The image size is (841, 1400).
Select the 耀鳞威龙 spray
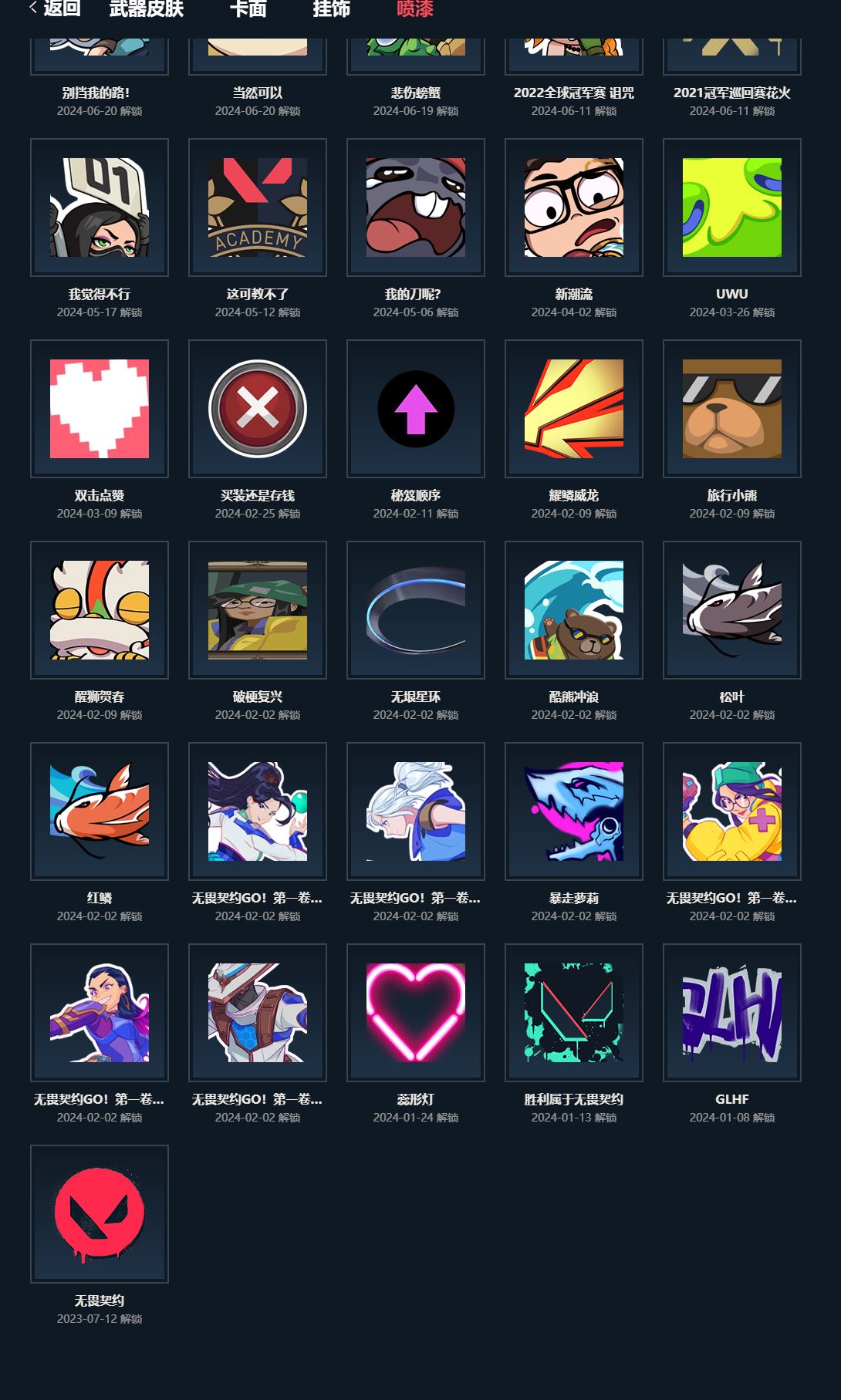click(x=574, y=409)
